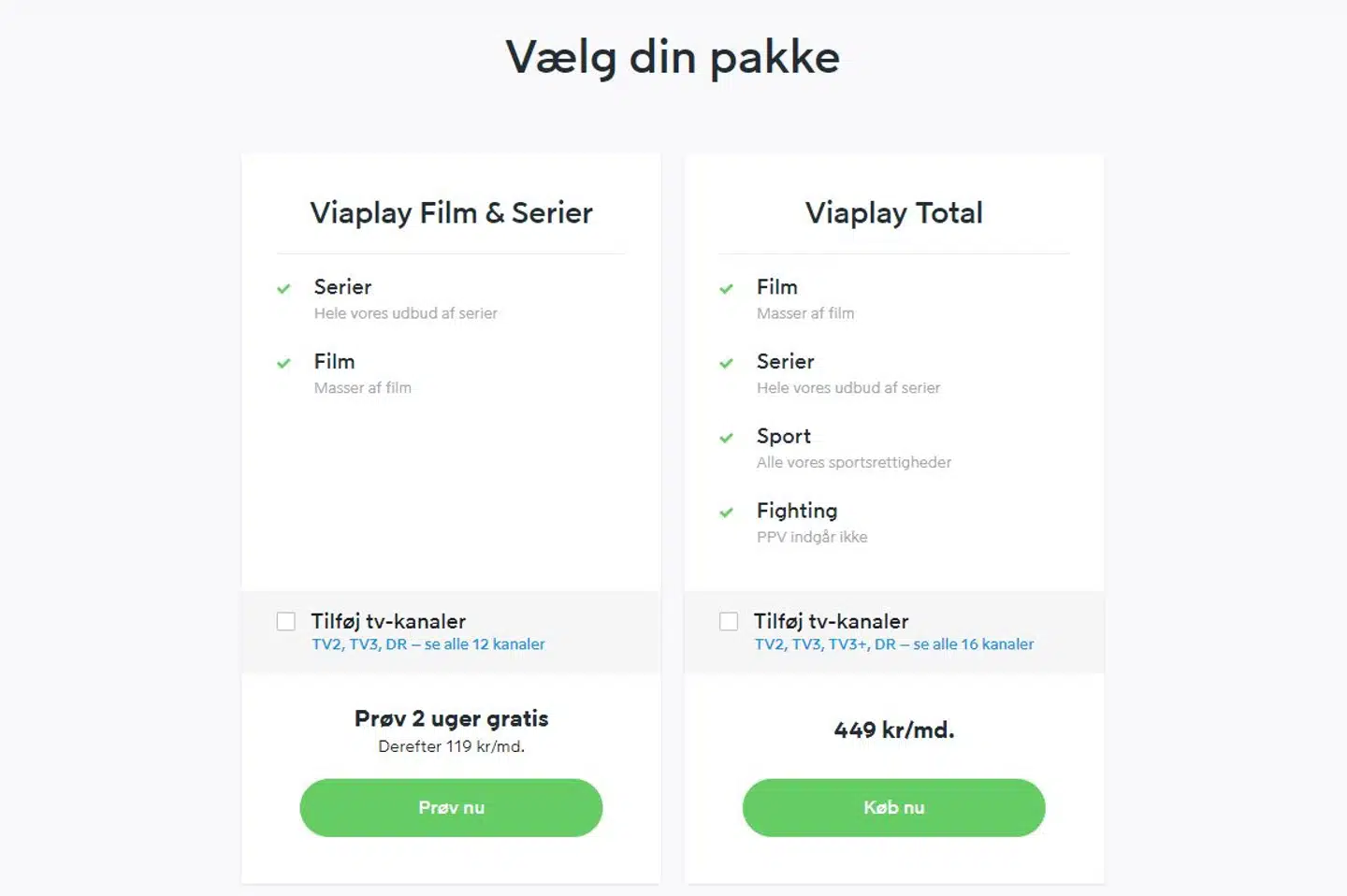Open the se alle 12 kanaler link

point(485,644)
